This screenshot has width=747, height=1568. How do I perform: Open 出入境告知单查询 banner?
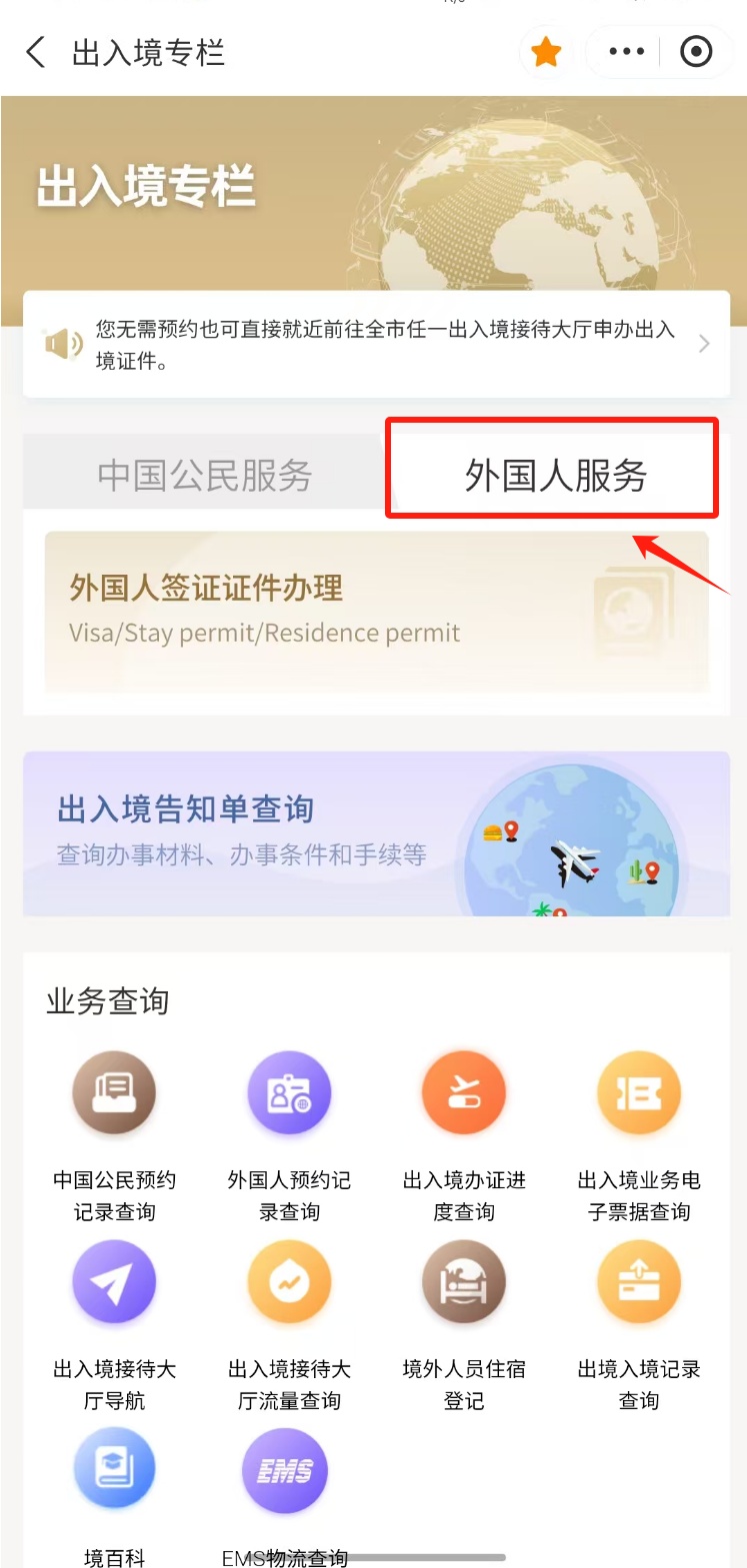pos(375,833)
